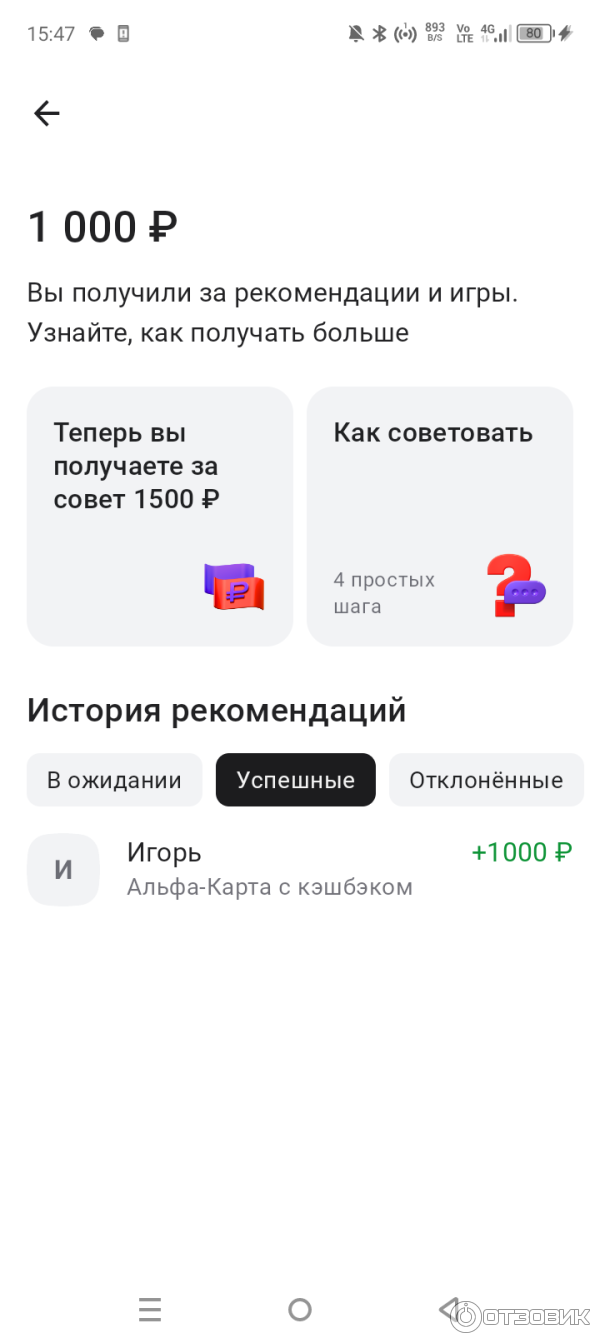Tap the system home button

299,1309
